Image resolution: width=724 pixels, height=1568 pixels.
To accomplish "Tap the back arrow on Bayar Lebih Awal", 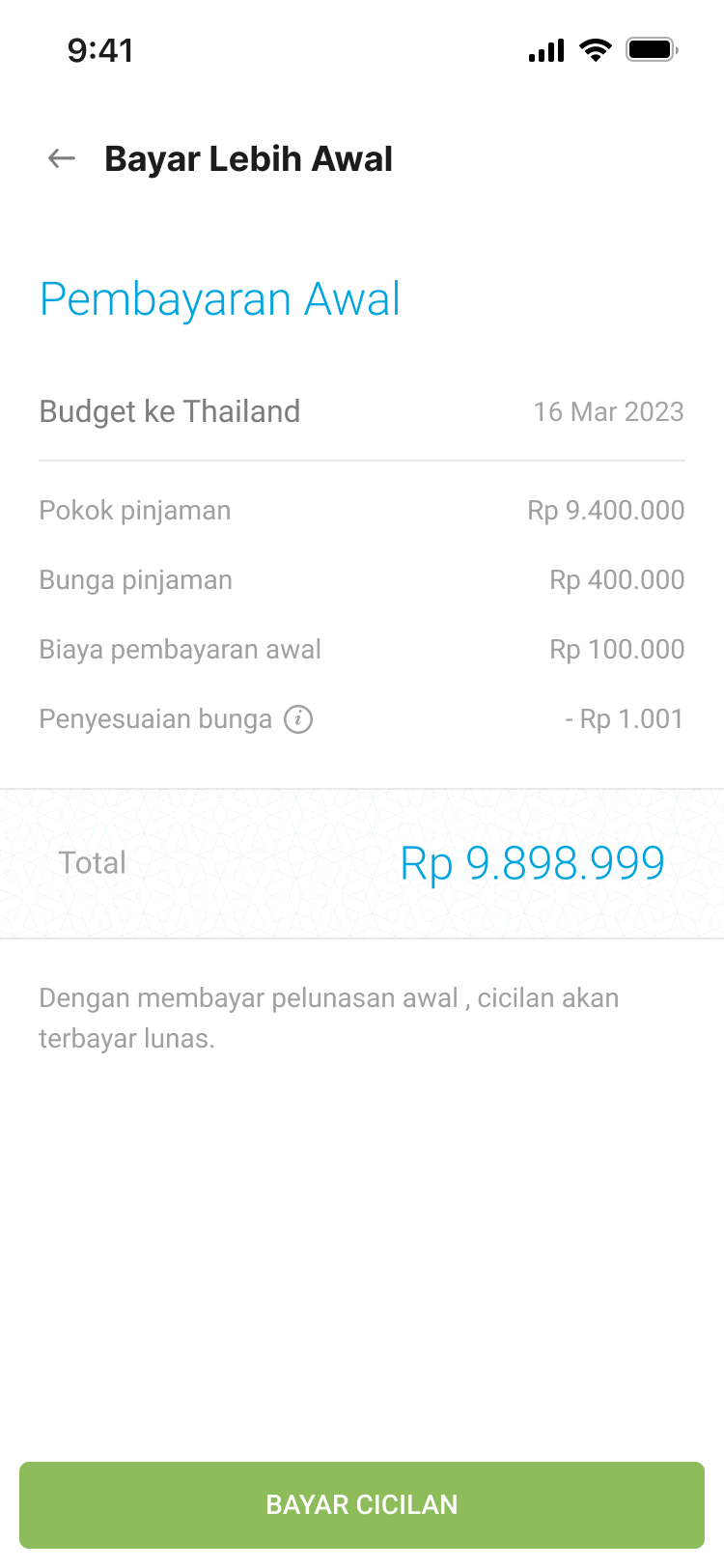I will [x=61, y=157].
